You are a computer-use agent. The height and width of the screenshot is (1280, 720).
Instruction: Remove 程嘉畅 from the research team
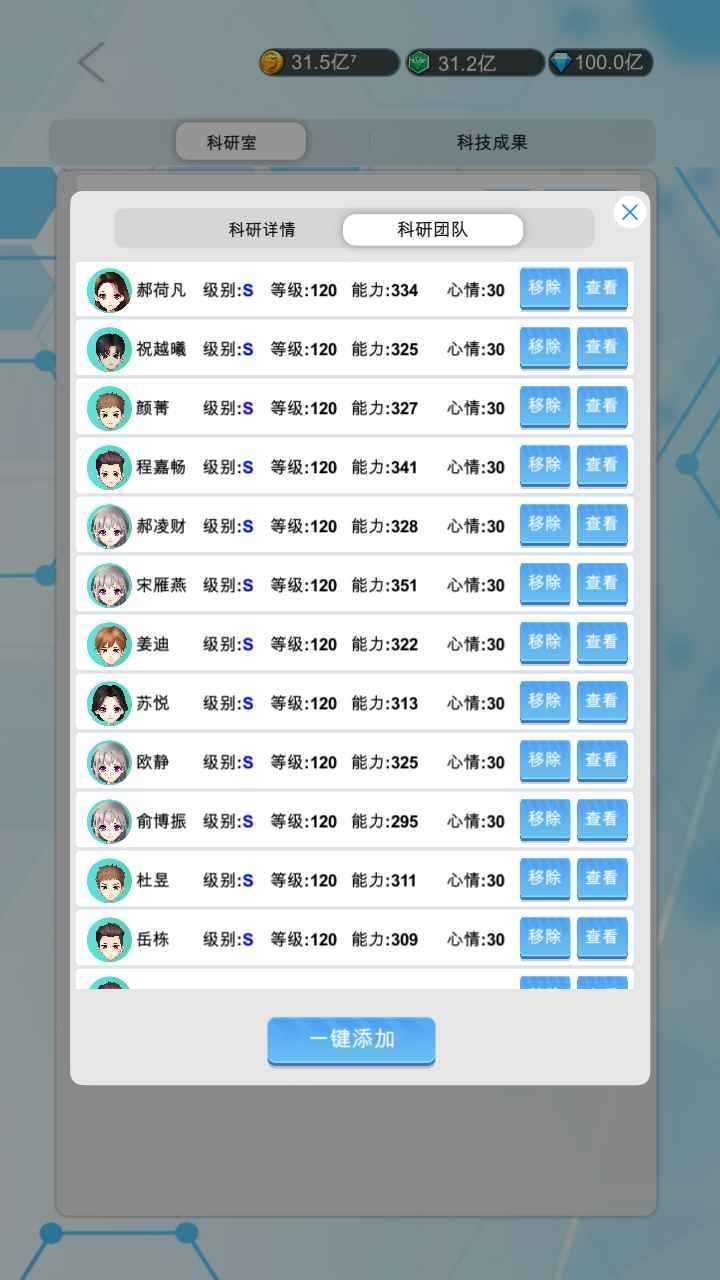544,466
